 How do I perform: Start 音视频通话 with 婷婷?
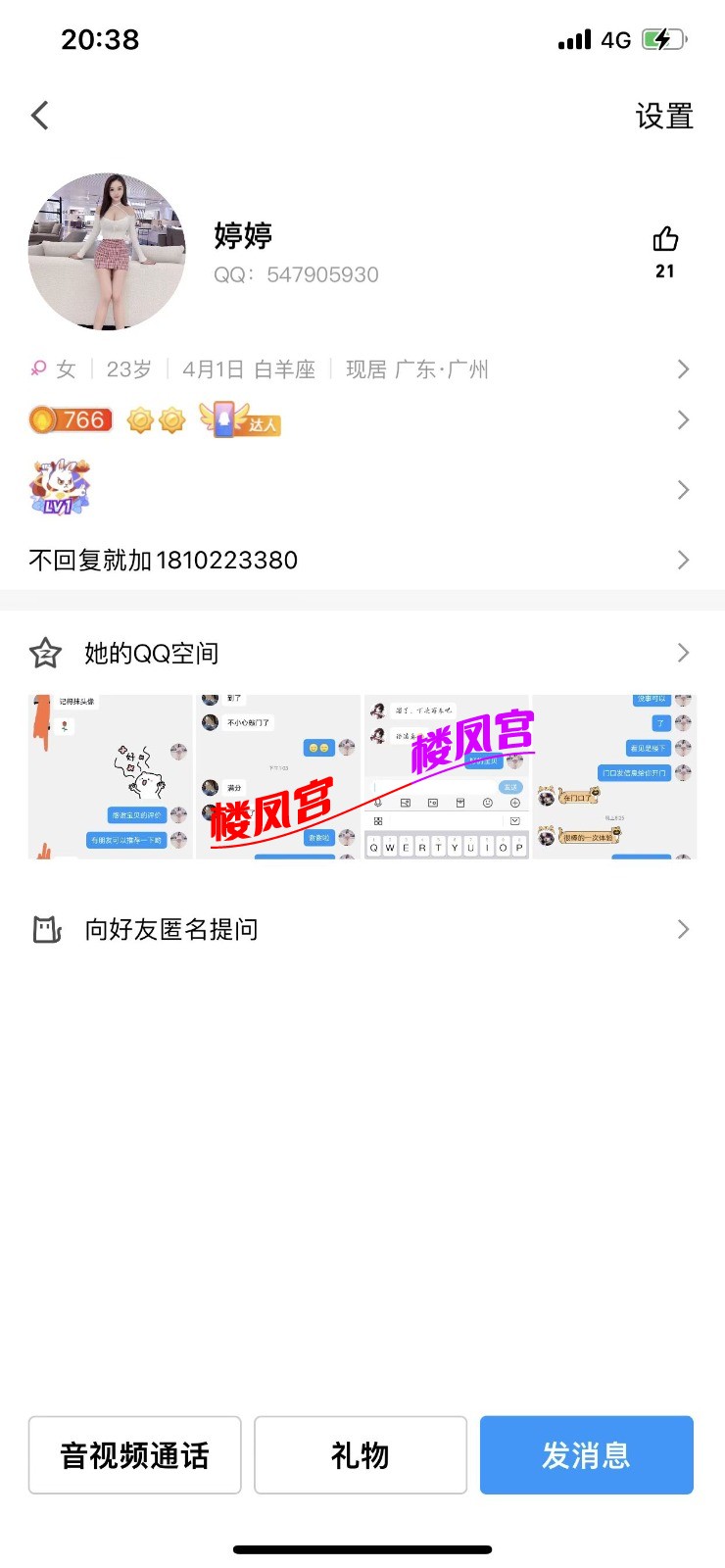(x=135, y=1455)
